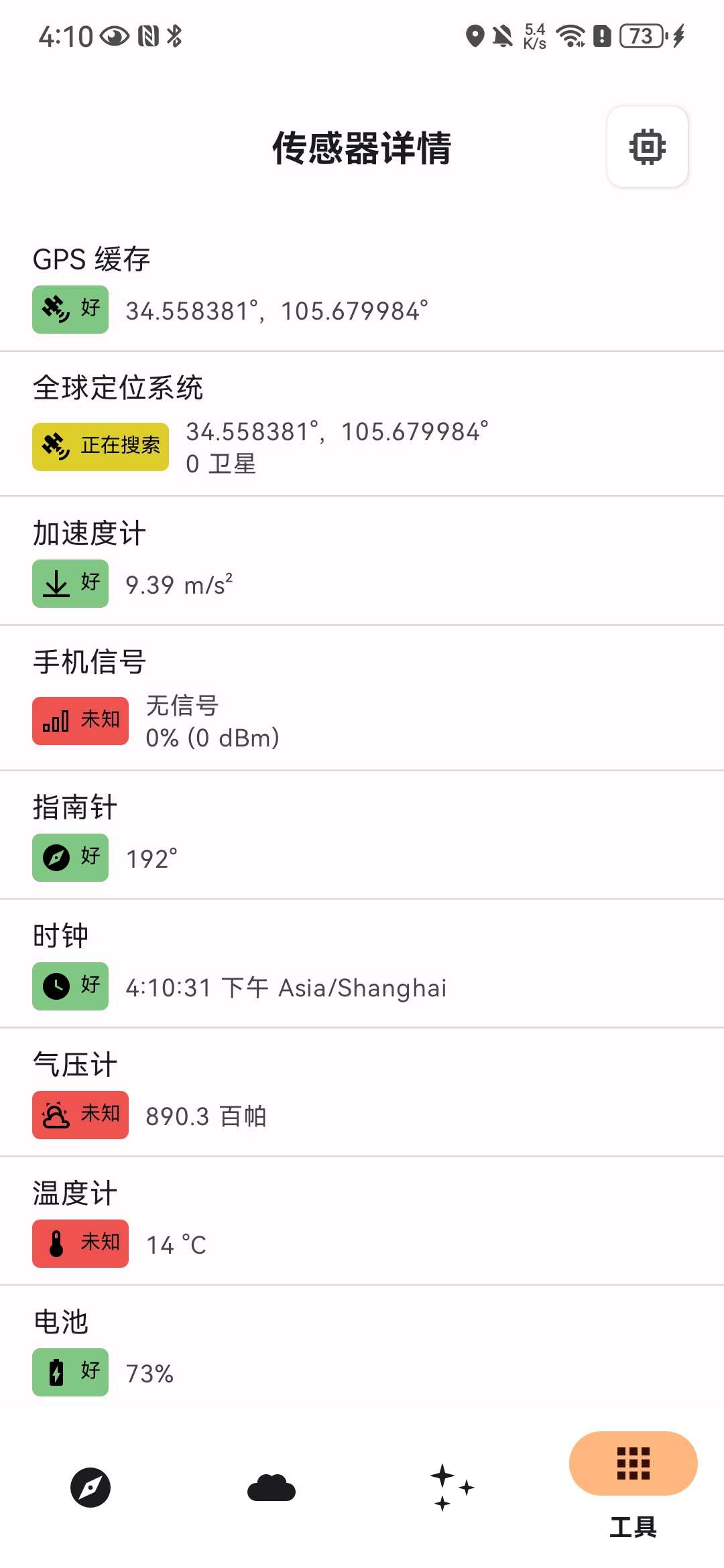Image resolution: width=724 pixels, height=1568 pixels.
Task: View the 电池 sensor row
Action: tap(362, 1350)
